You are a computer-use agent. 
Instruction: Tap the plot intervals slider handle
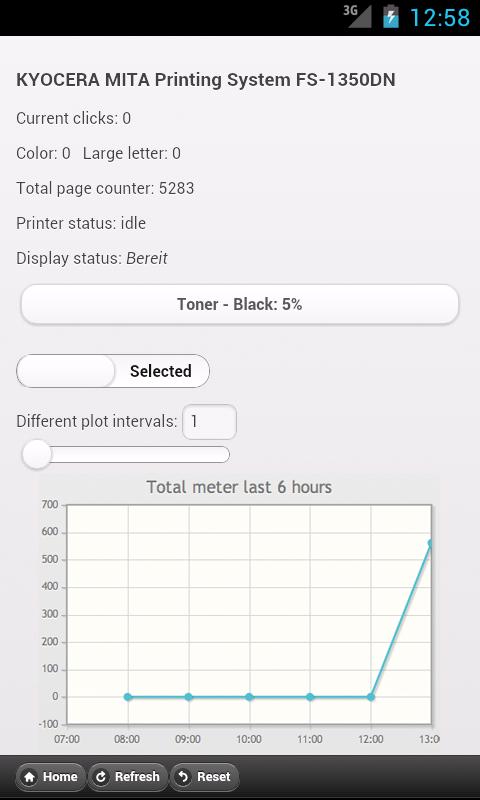[37, 454]
